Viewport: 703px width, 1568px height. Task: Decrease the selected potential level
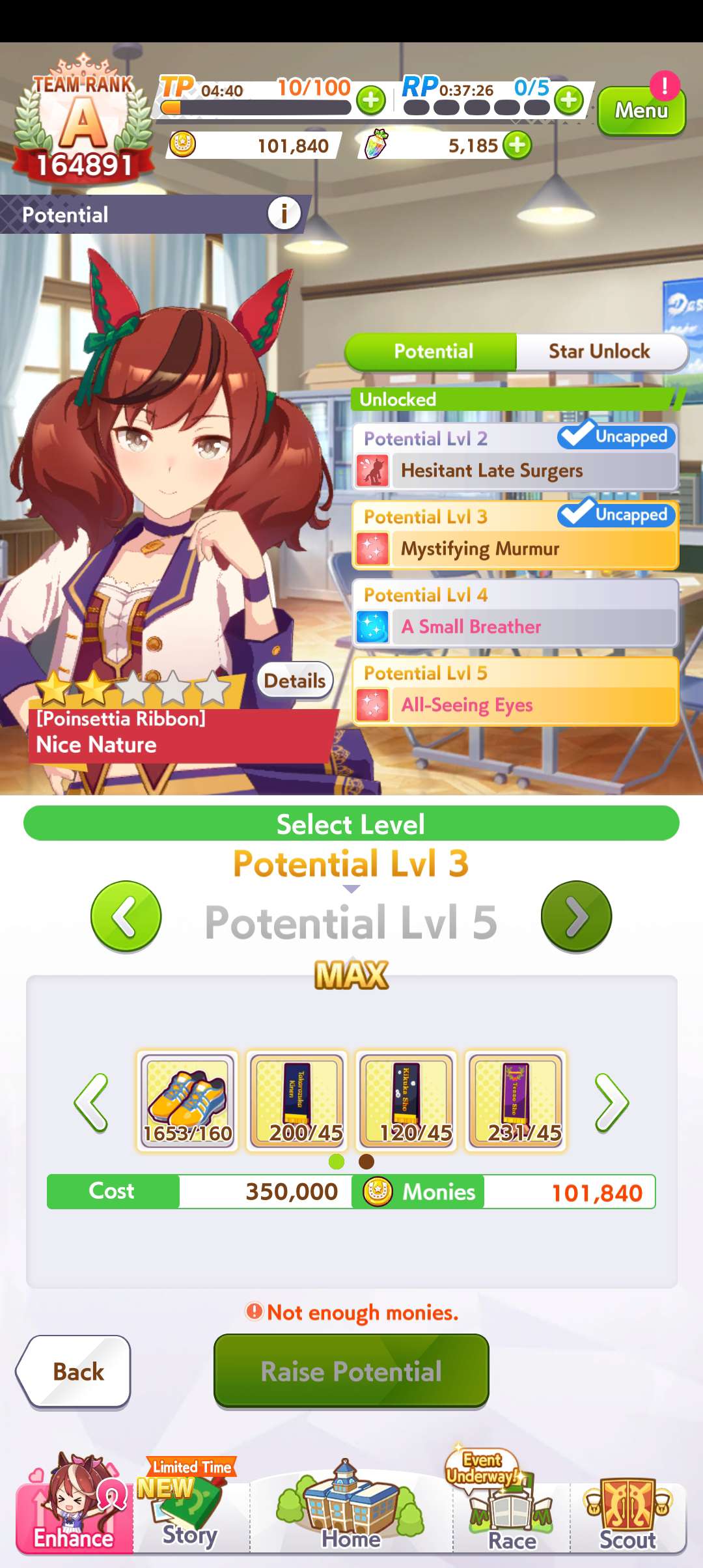(x=126, y=916)
